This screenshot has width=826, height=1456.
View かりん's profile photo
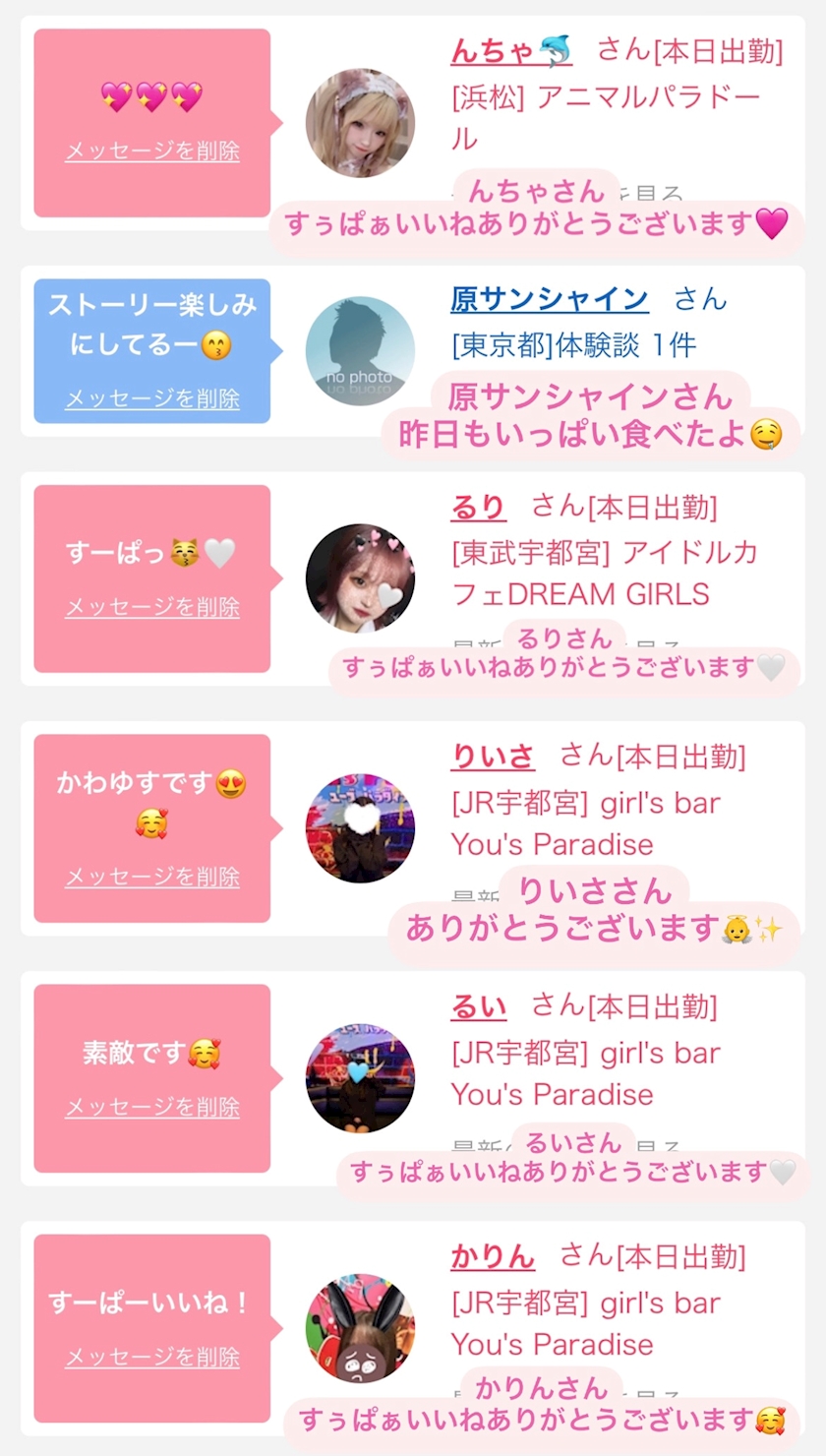(x=360, y=1328)
